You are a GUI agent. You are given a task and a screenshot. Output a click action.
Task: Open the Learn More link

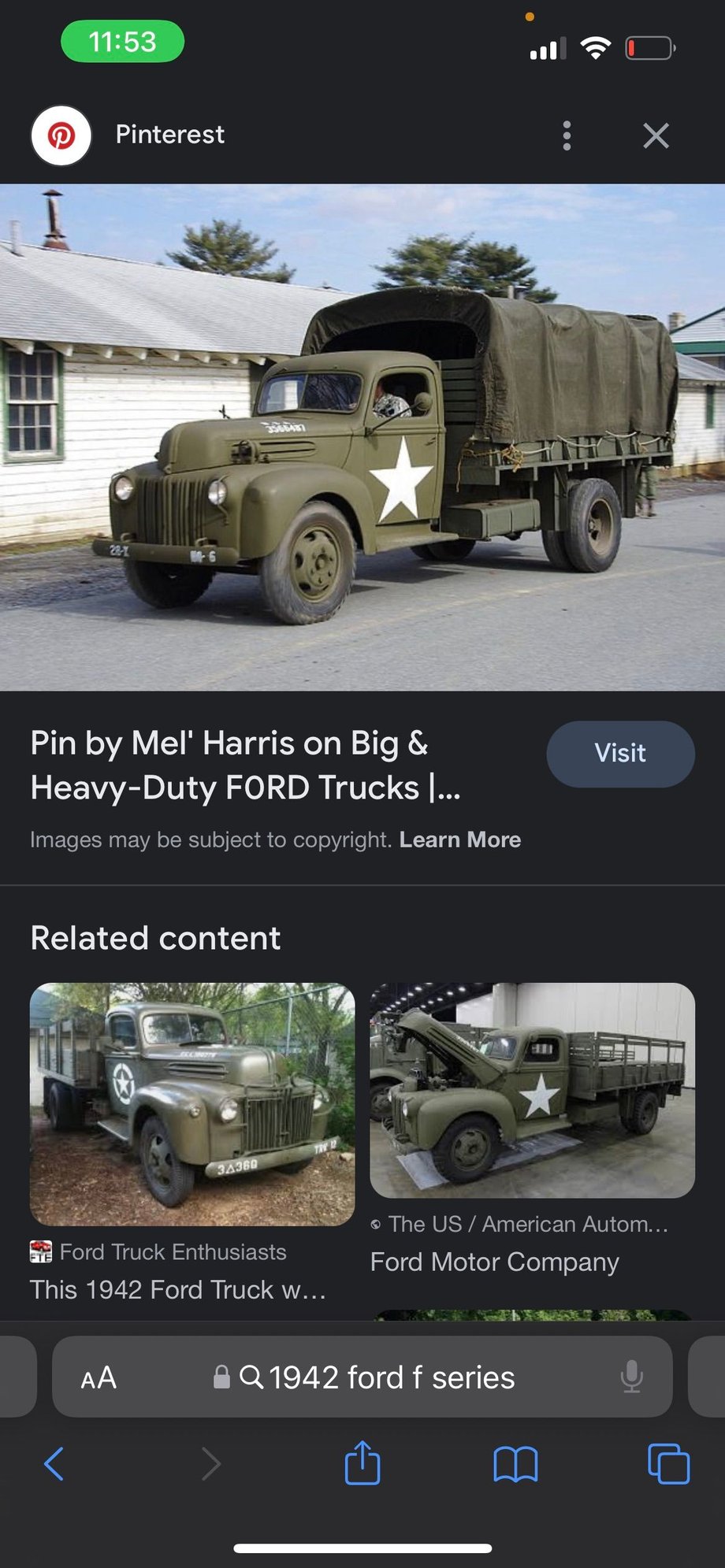point(460,840)
